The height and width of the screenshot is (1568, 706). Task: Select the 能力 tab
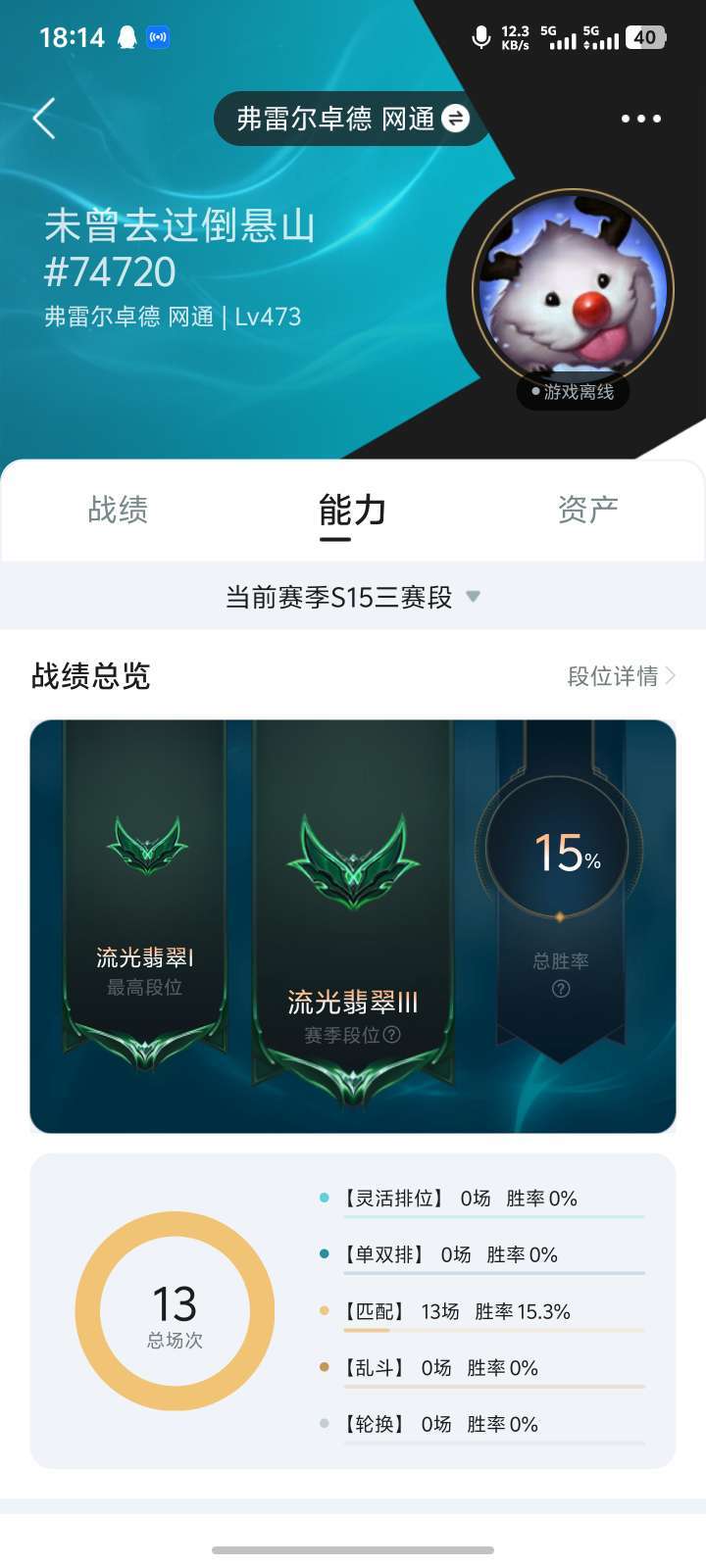[x=351, y=510]
